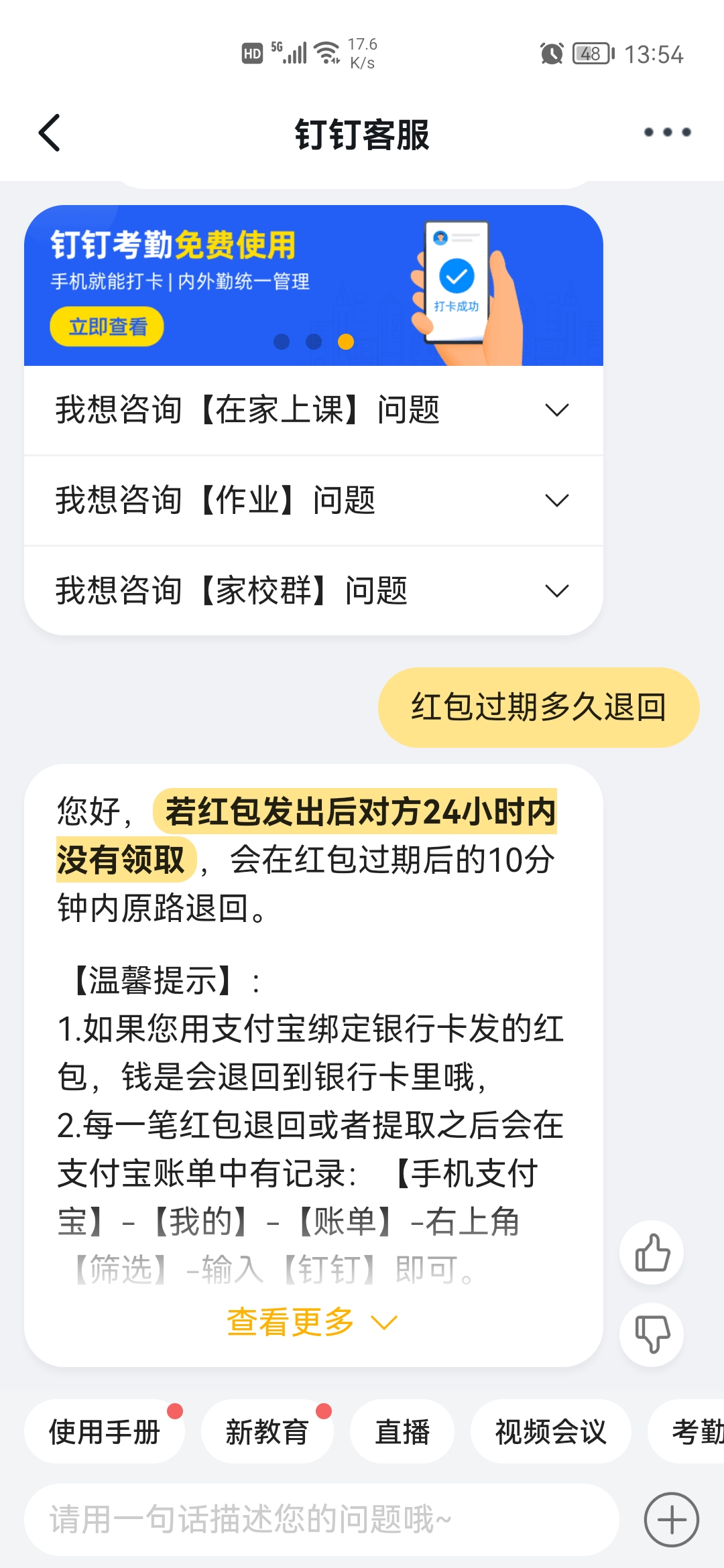Select the third orange carousel dot

pyautogui.click(x=347, y=342)
